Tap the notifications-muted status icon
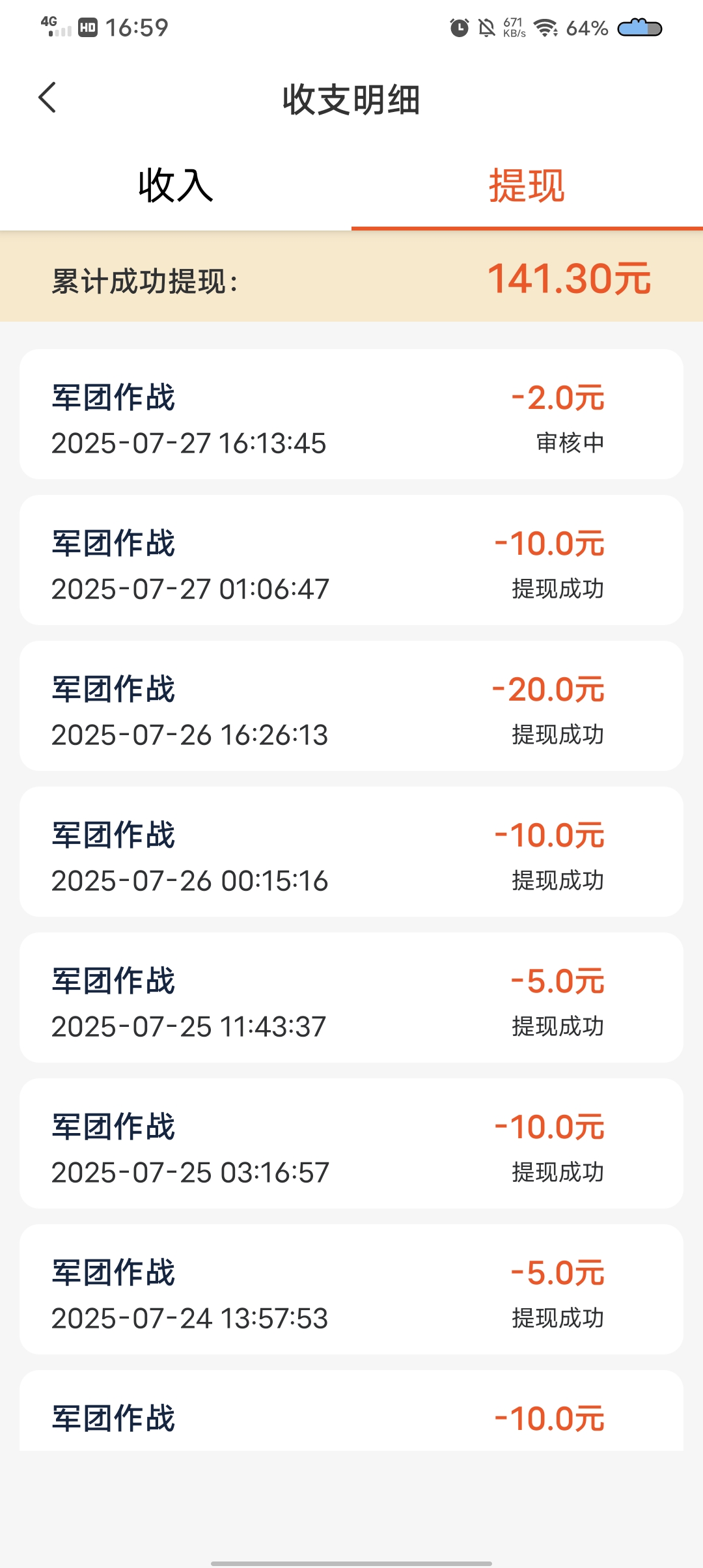703x1568 pixels. pyautogui.click(x=486, y=27)
